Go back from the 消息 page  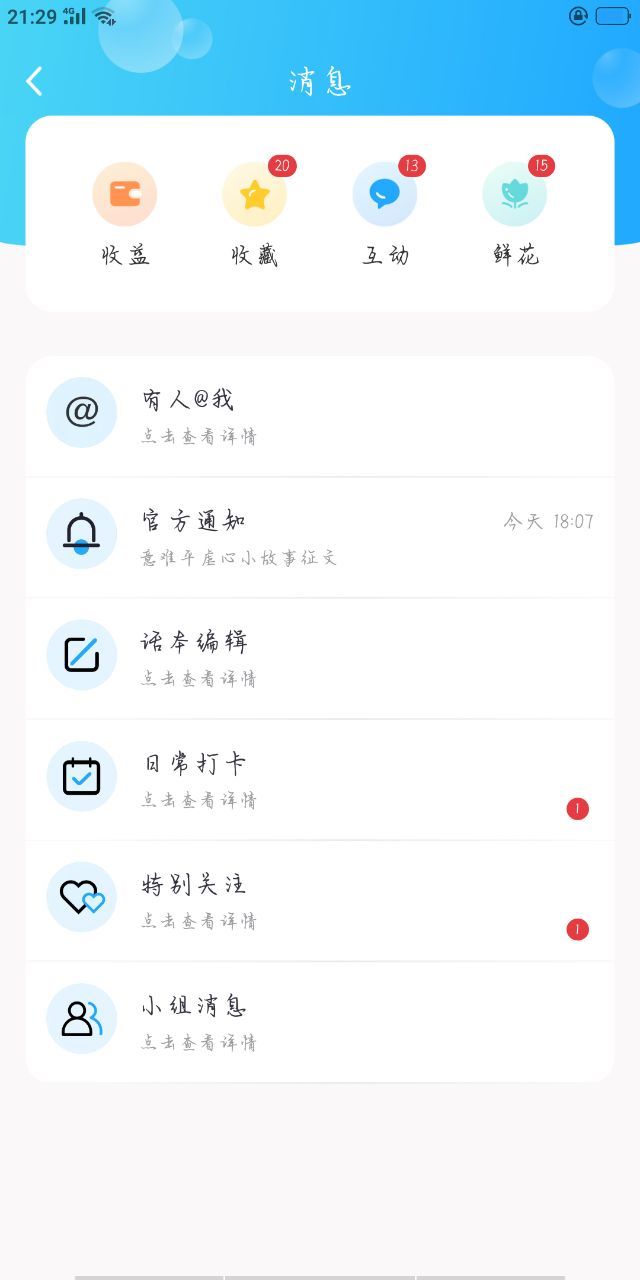coord(35,81)
